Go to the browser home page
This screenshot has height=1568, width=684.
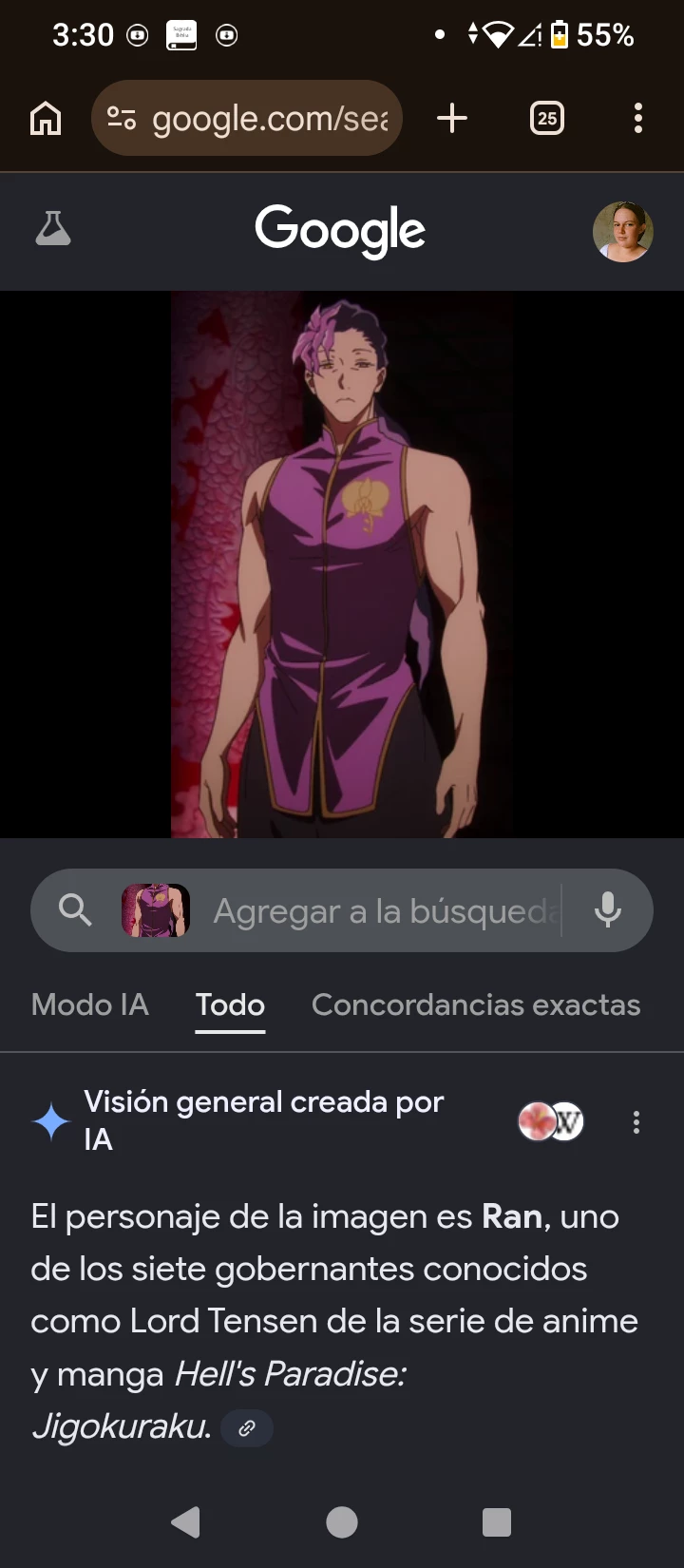(46, 119)
